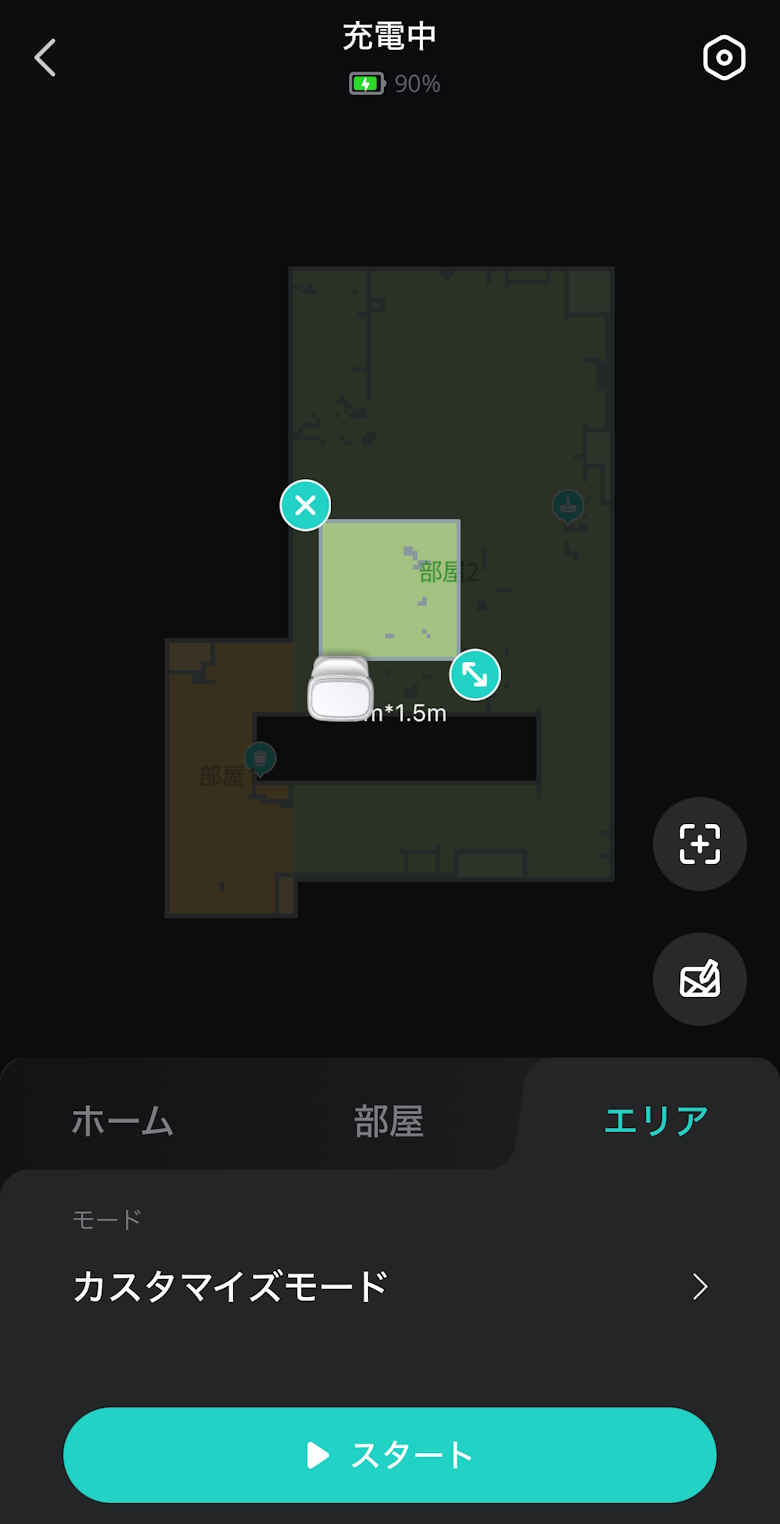
Task: Open the map editing tool
Action: tap(699, 979)
